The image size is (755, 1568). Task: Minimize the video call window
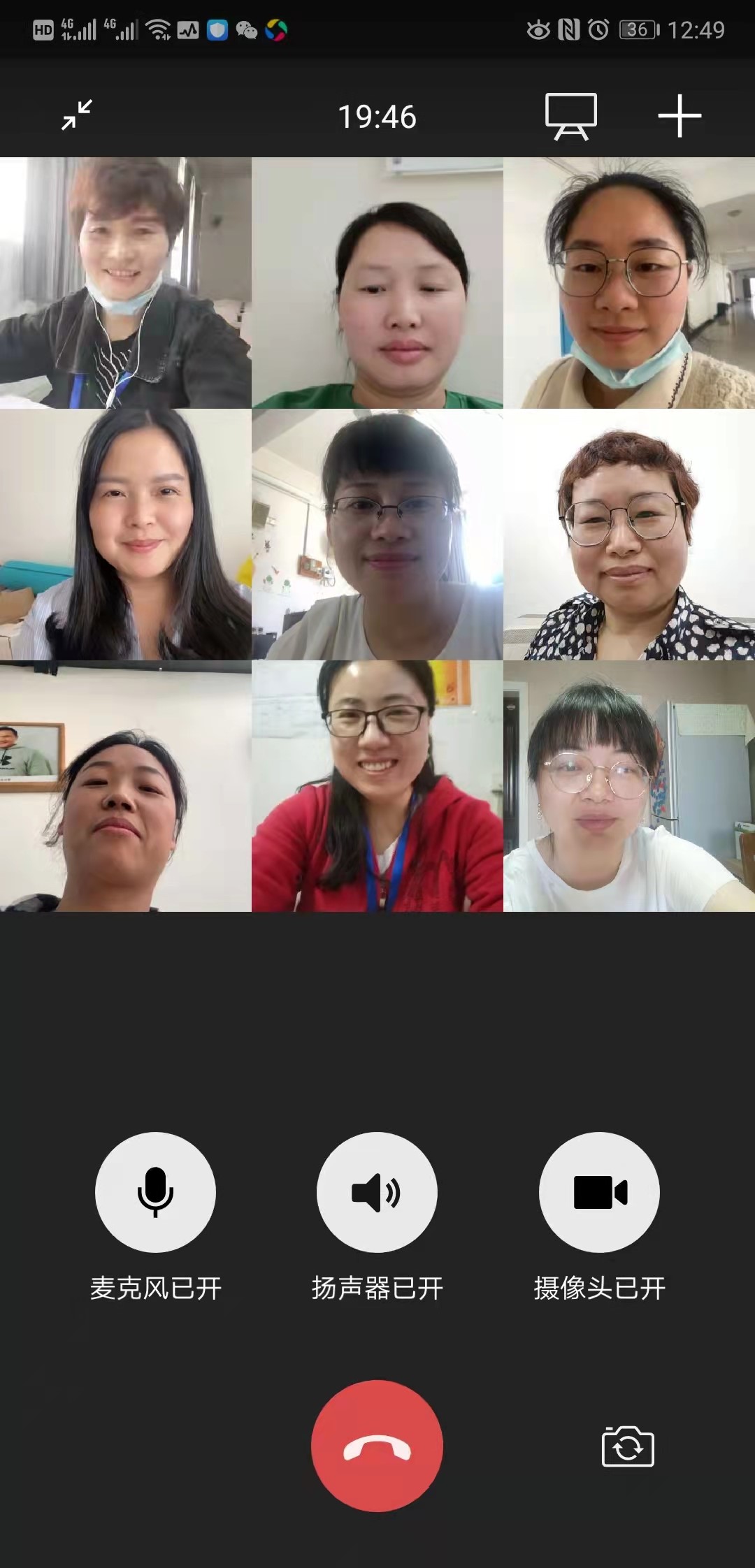(x=77, y=115)
